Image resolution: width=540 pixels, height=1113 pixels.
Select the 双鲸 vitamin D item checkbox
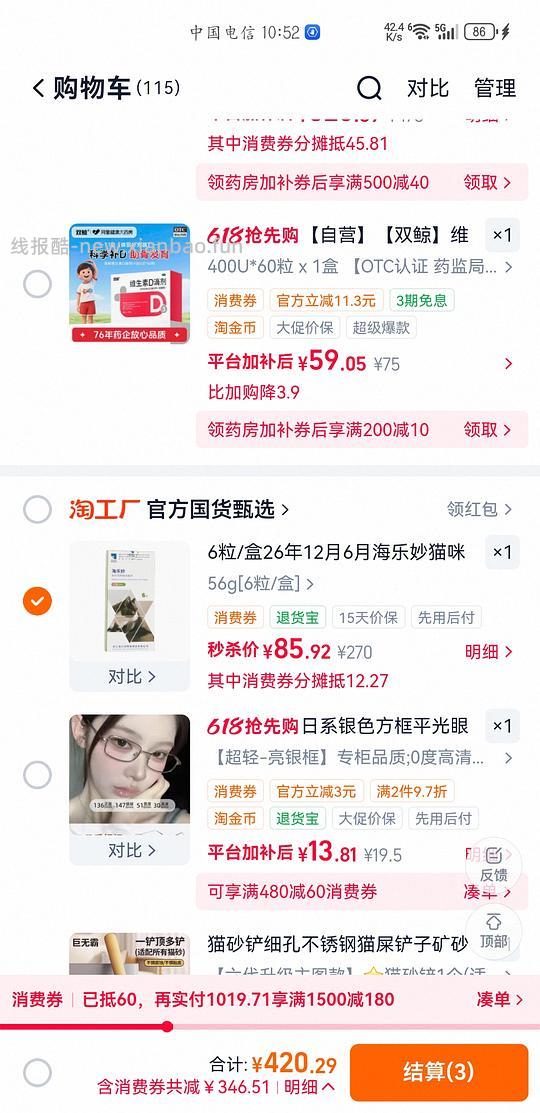click(37, 284)
